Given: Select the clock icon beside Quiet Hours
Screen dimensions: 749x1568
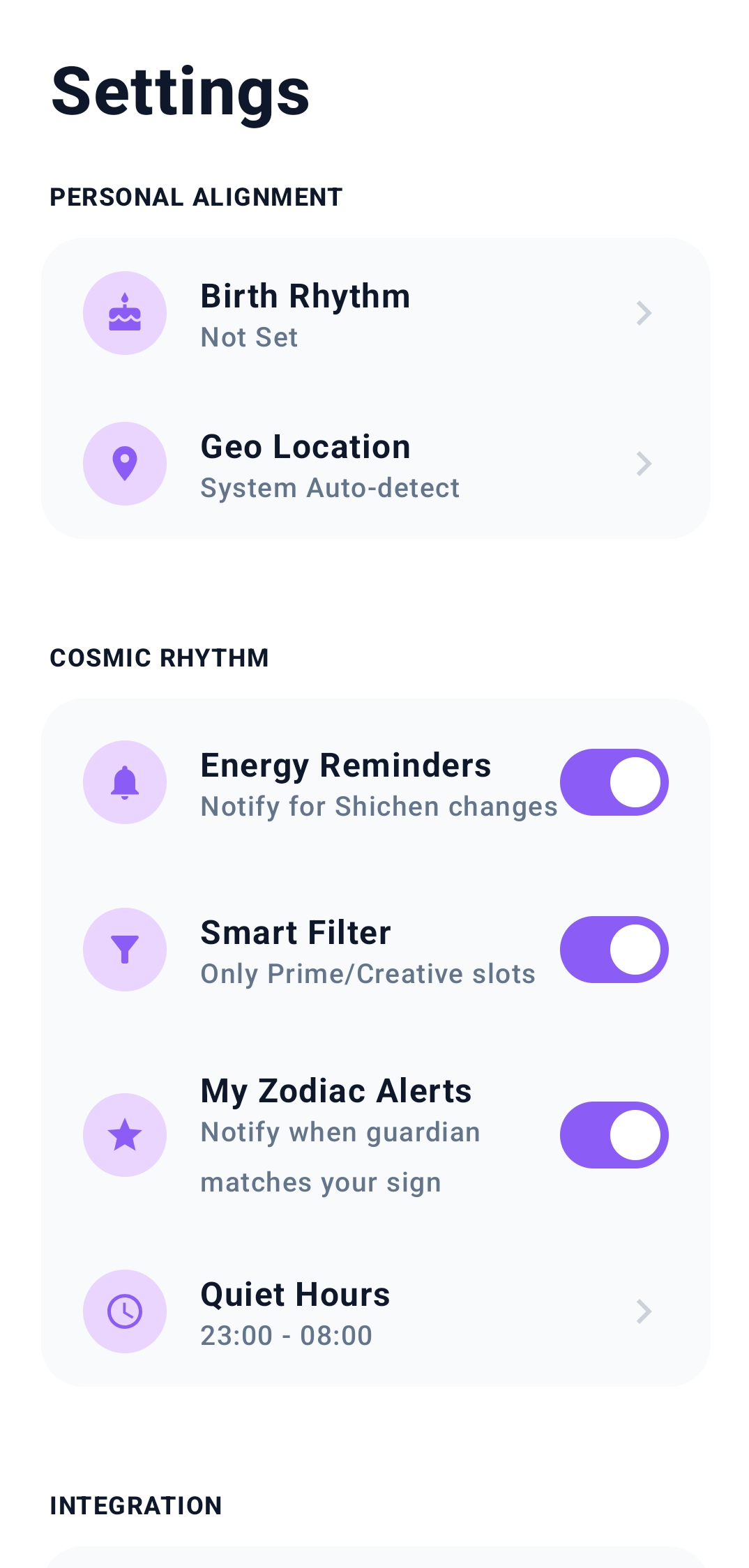Looking at the screenshot, I should (x=125, y=1311).
